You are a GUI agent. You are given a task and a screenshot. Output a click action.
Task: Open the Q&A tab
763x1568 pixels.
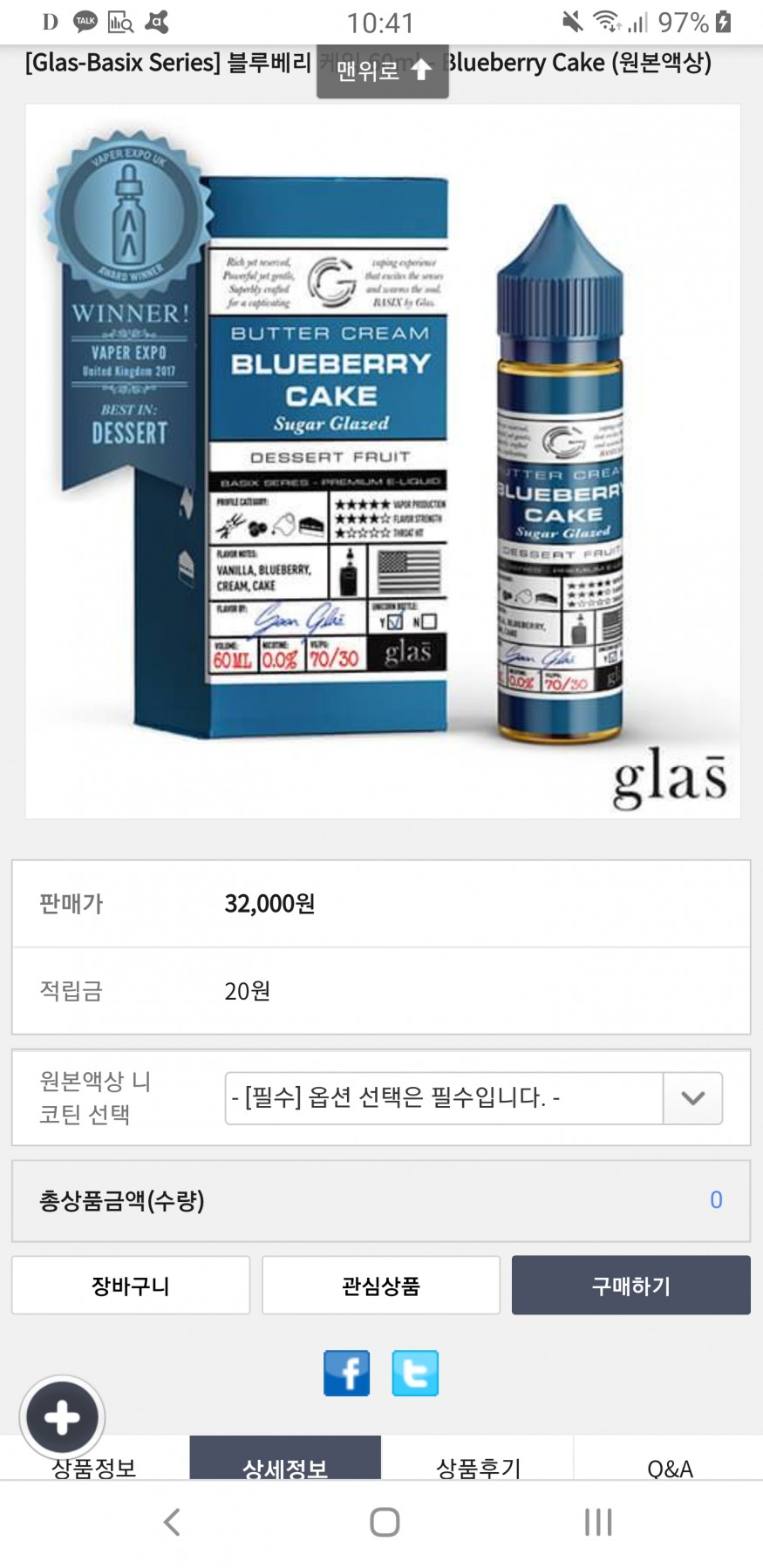[670, 1464]
